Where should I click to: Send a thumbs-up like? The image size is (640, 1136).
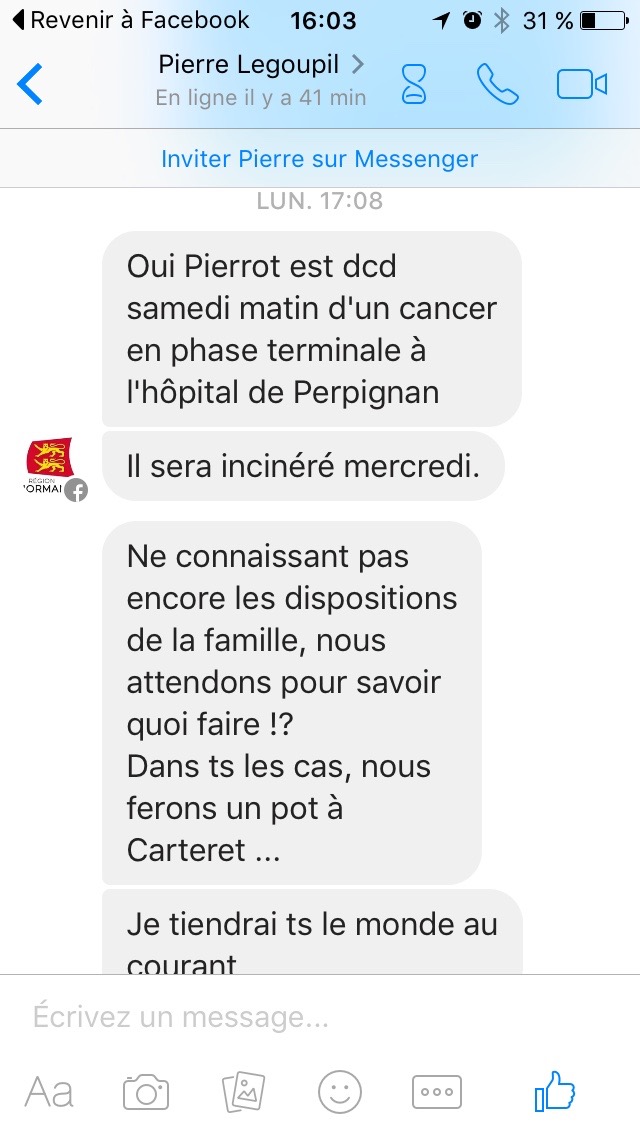[555, 1091]
